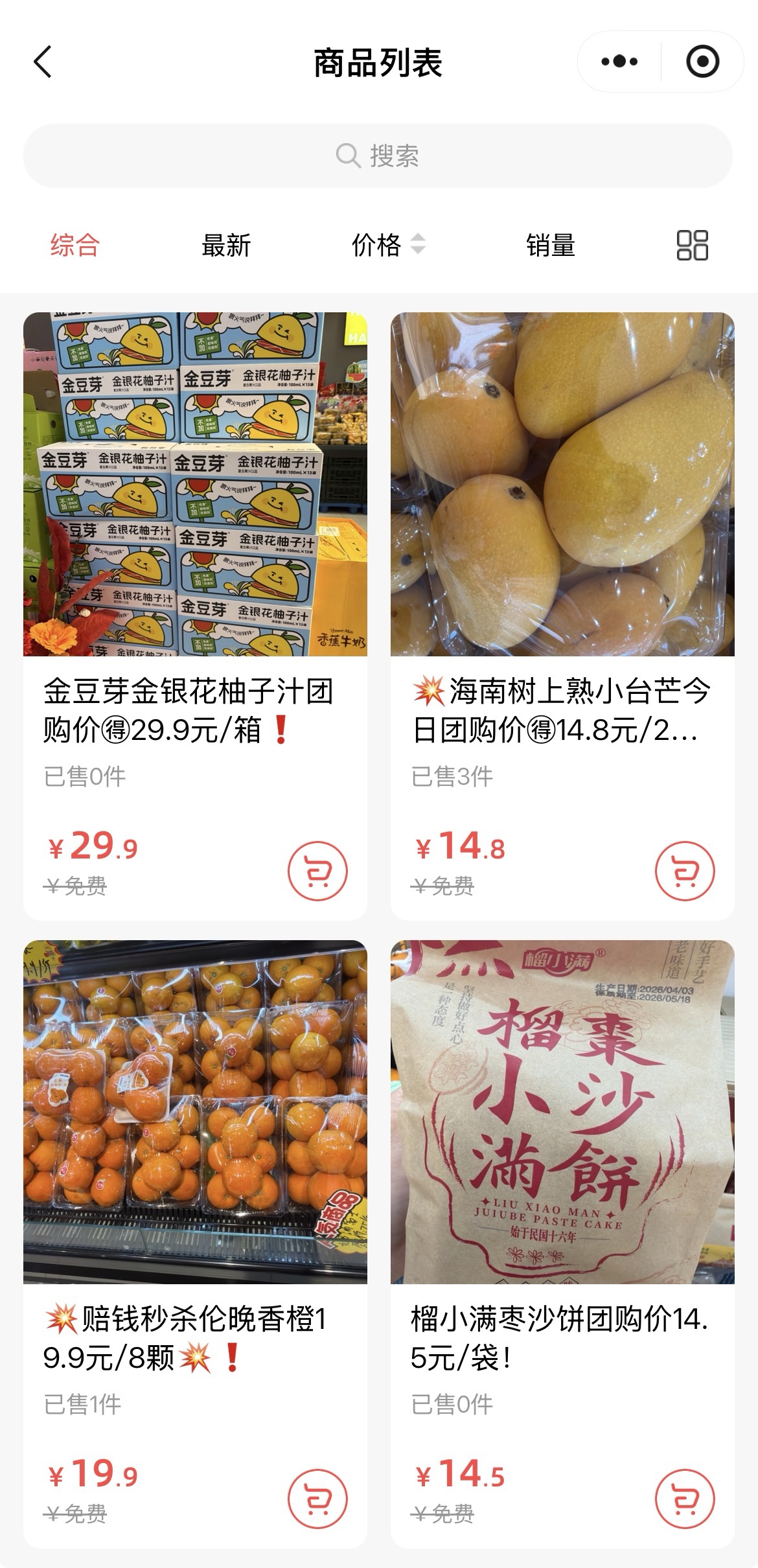View the 榴小满枣沙饼 product details

[562, 1111]
